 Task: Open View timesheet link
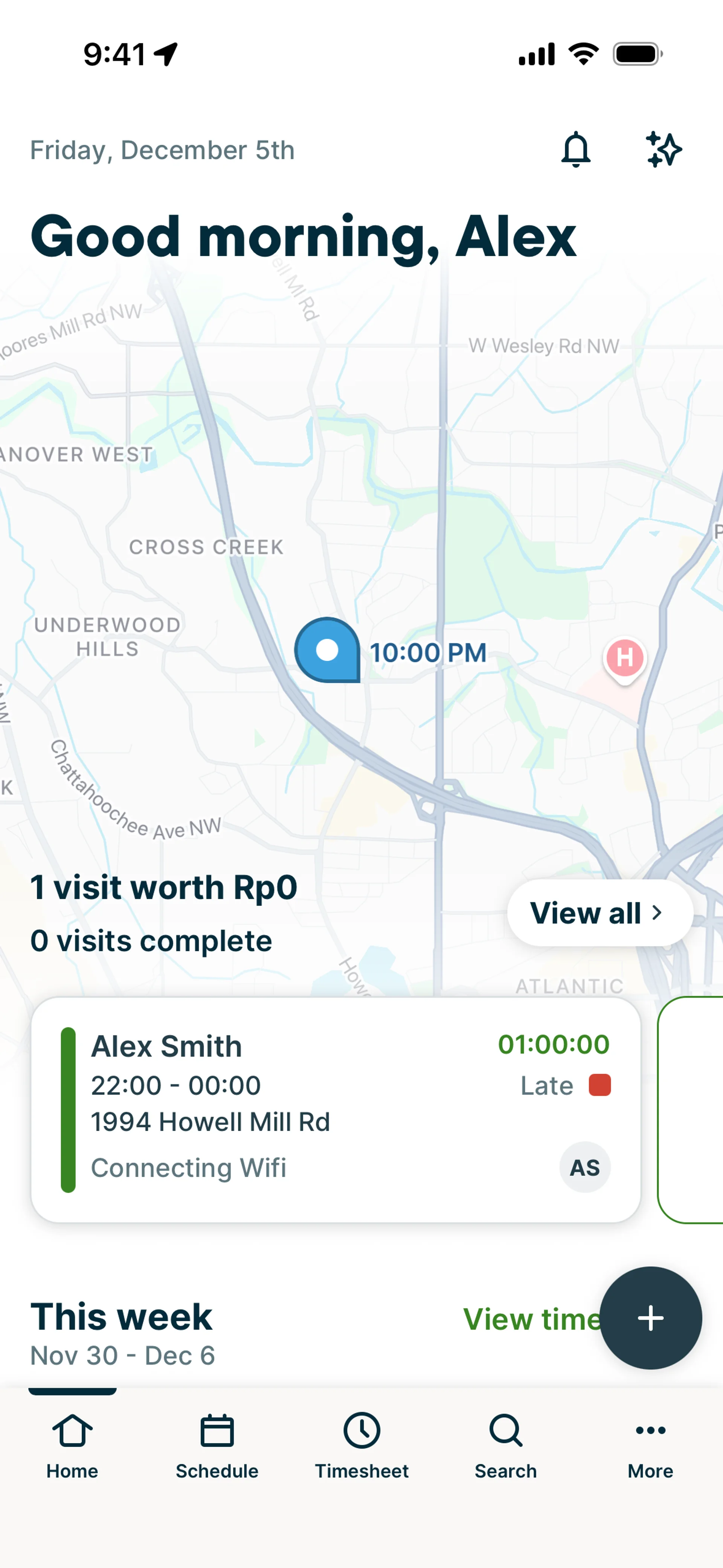point(531,1320)
